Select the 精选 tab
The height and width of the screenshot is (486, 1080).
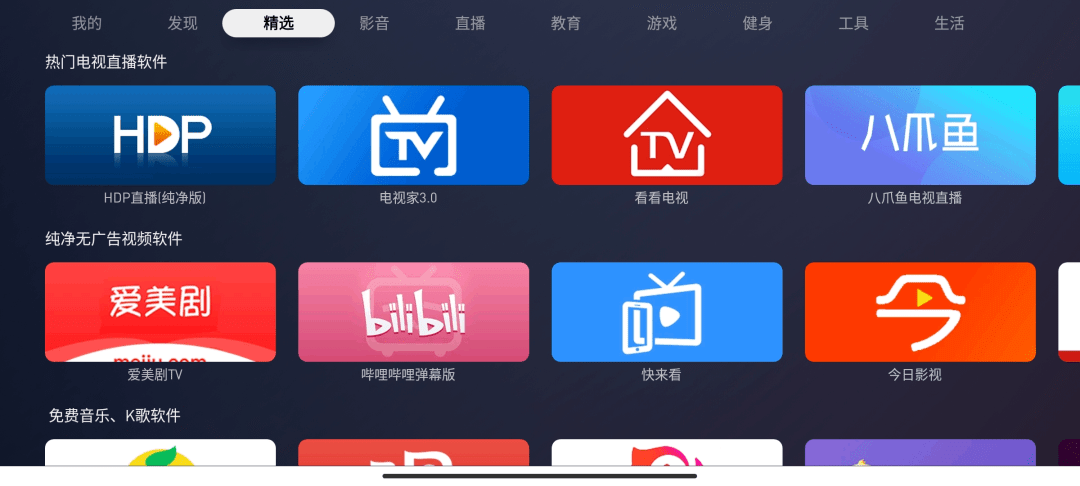(278, 23)
